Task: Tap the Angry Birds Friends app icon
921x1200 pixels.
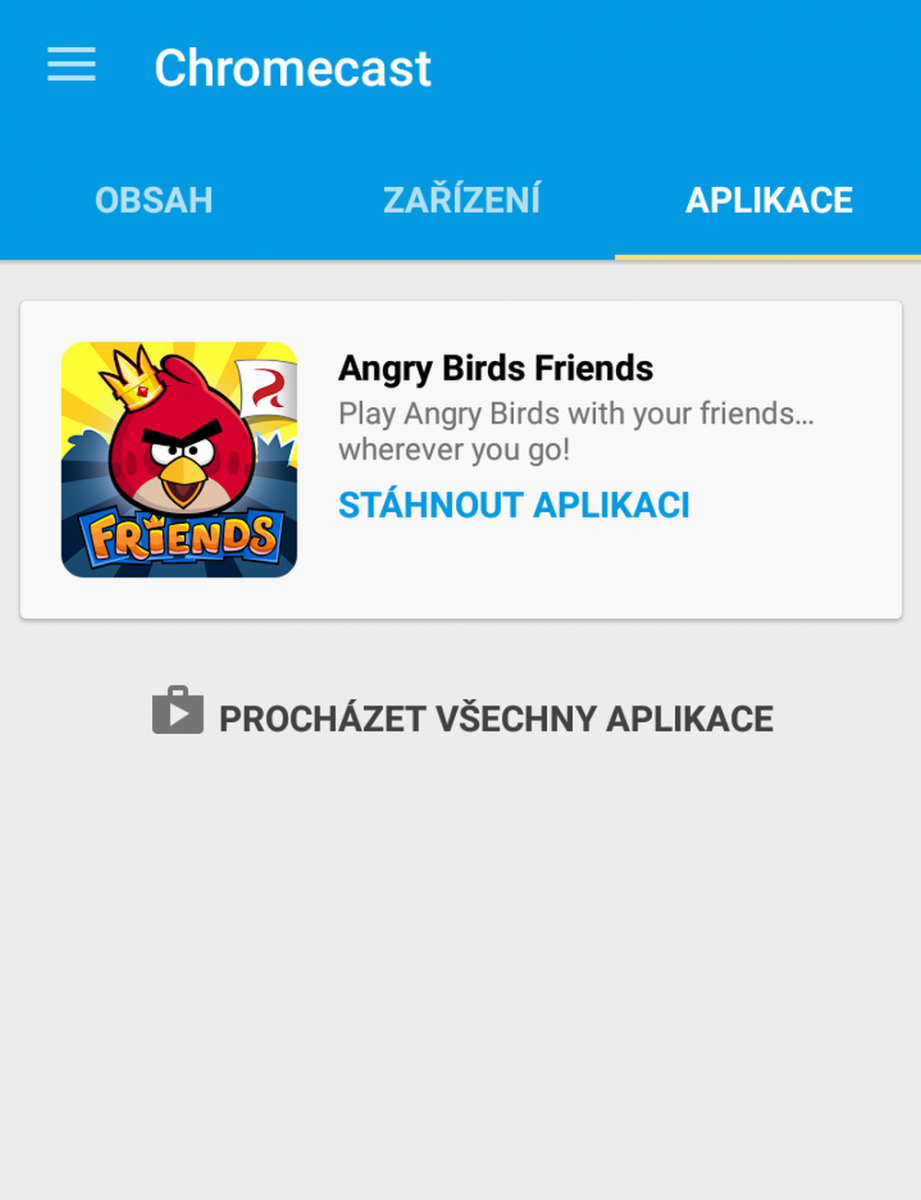Action: click(x=179, y=459)
